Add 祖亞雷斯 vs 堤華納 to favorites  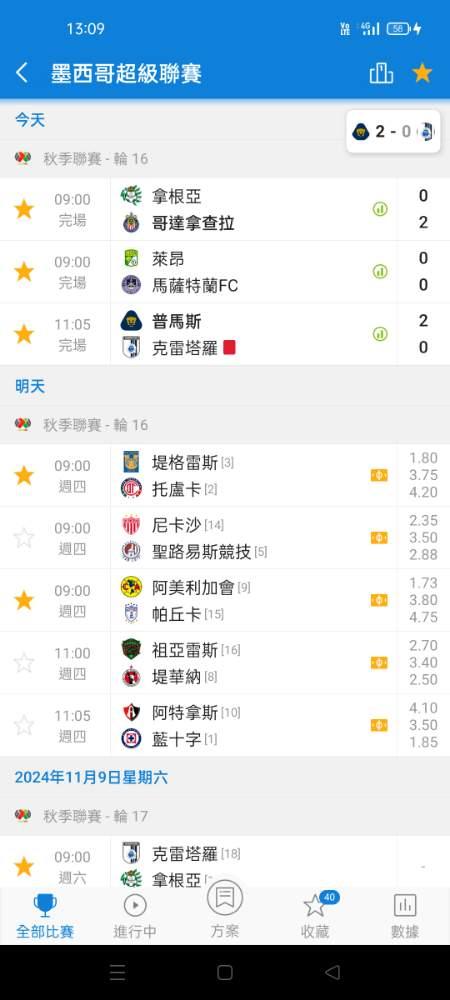(24, 663)
